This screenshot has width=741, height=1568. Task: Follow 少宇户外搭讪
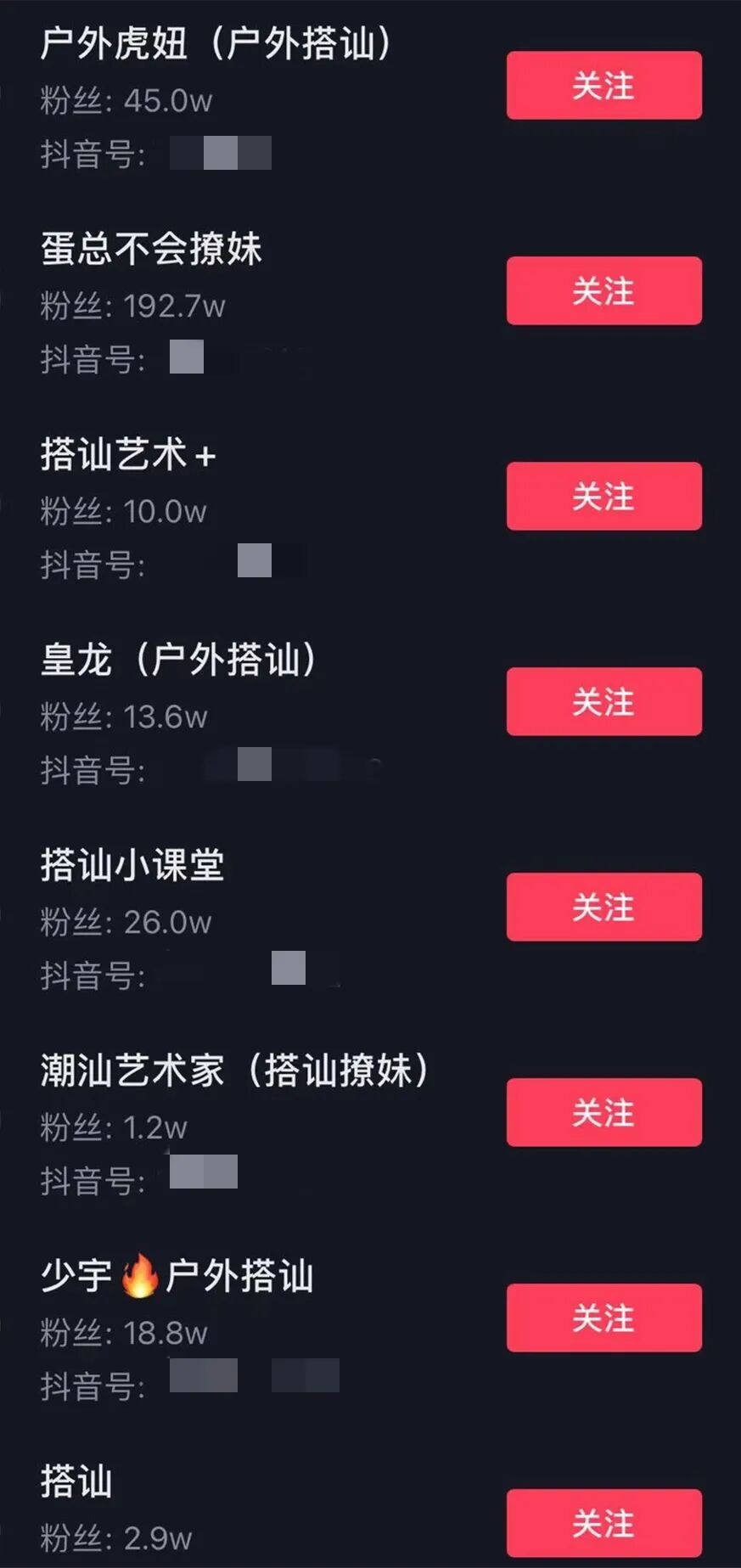coord(603,1318)
